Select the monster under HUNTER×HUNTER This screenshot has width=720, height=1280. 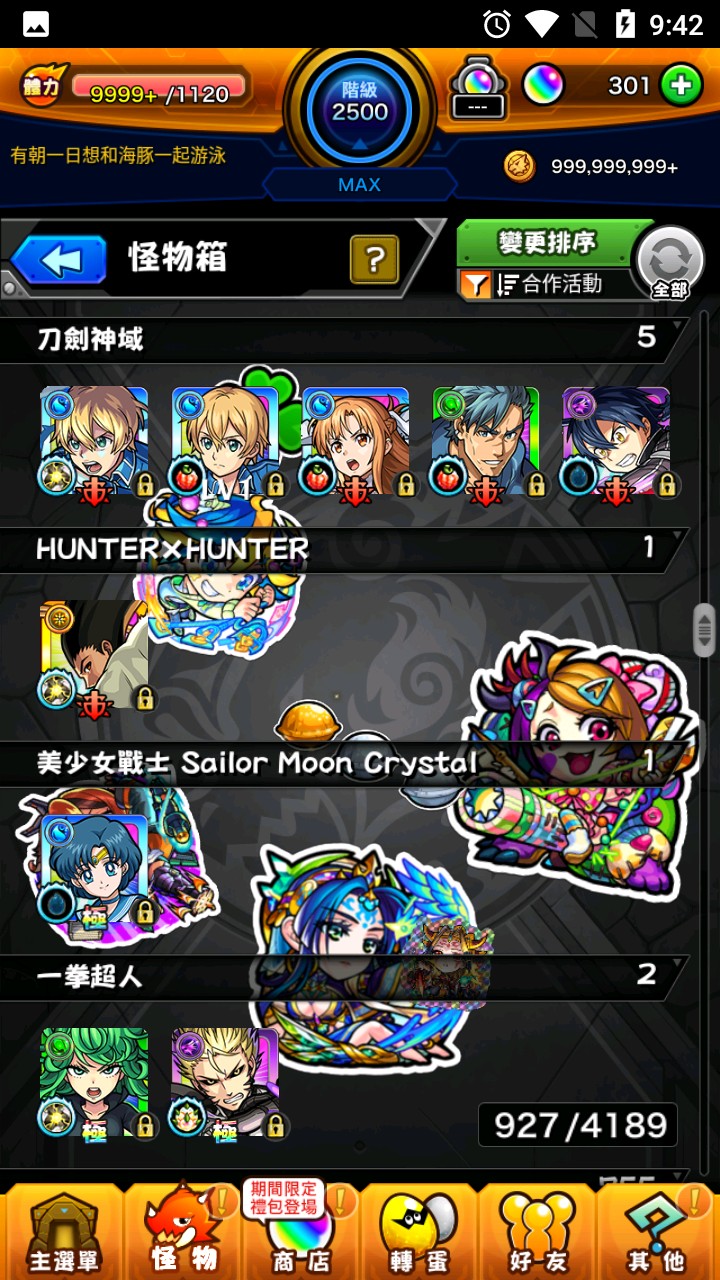94,654
